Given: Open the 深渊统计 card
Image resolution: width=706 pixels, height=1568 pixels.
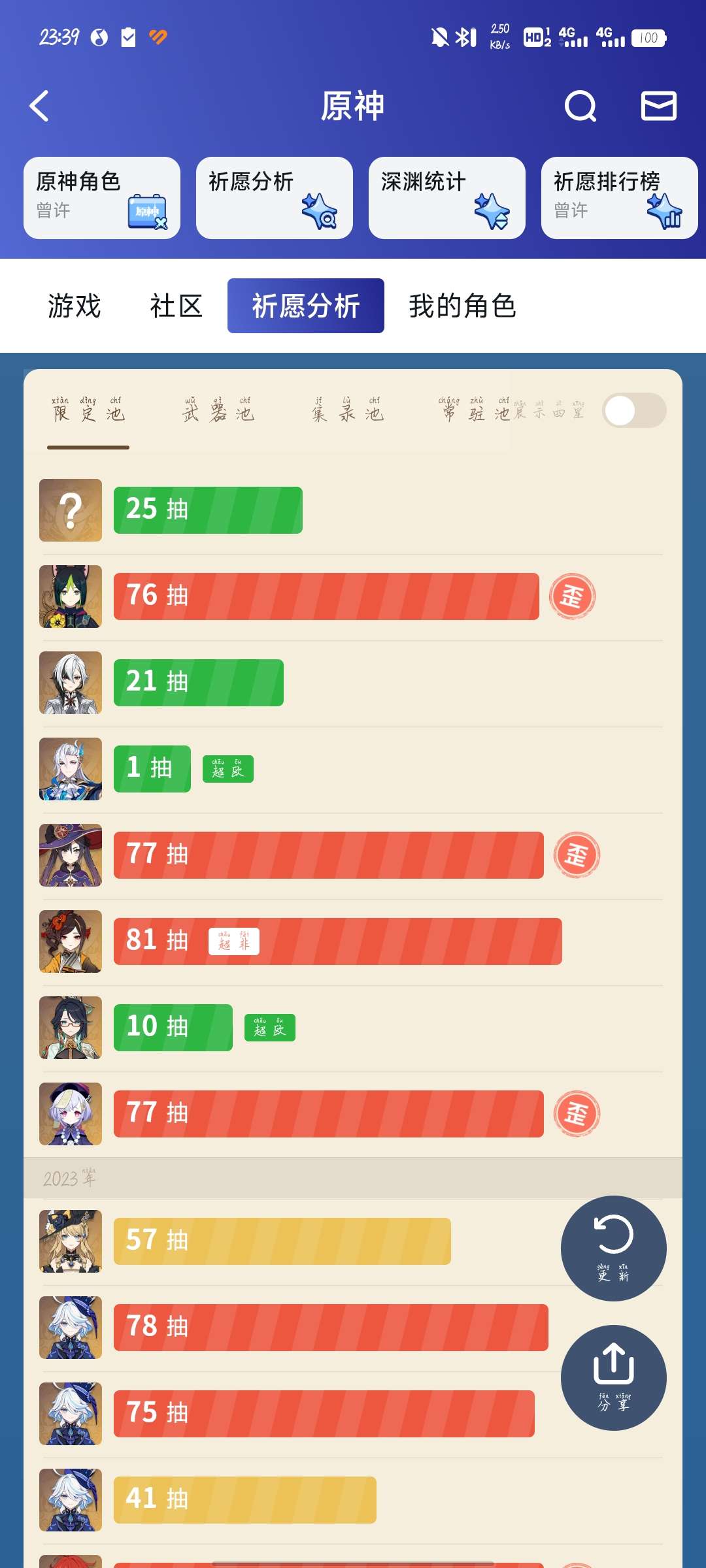Looking at the screenshot, I should pos(447,198).
